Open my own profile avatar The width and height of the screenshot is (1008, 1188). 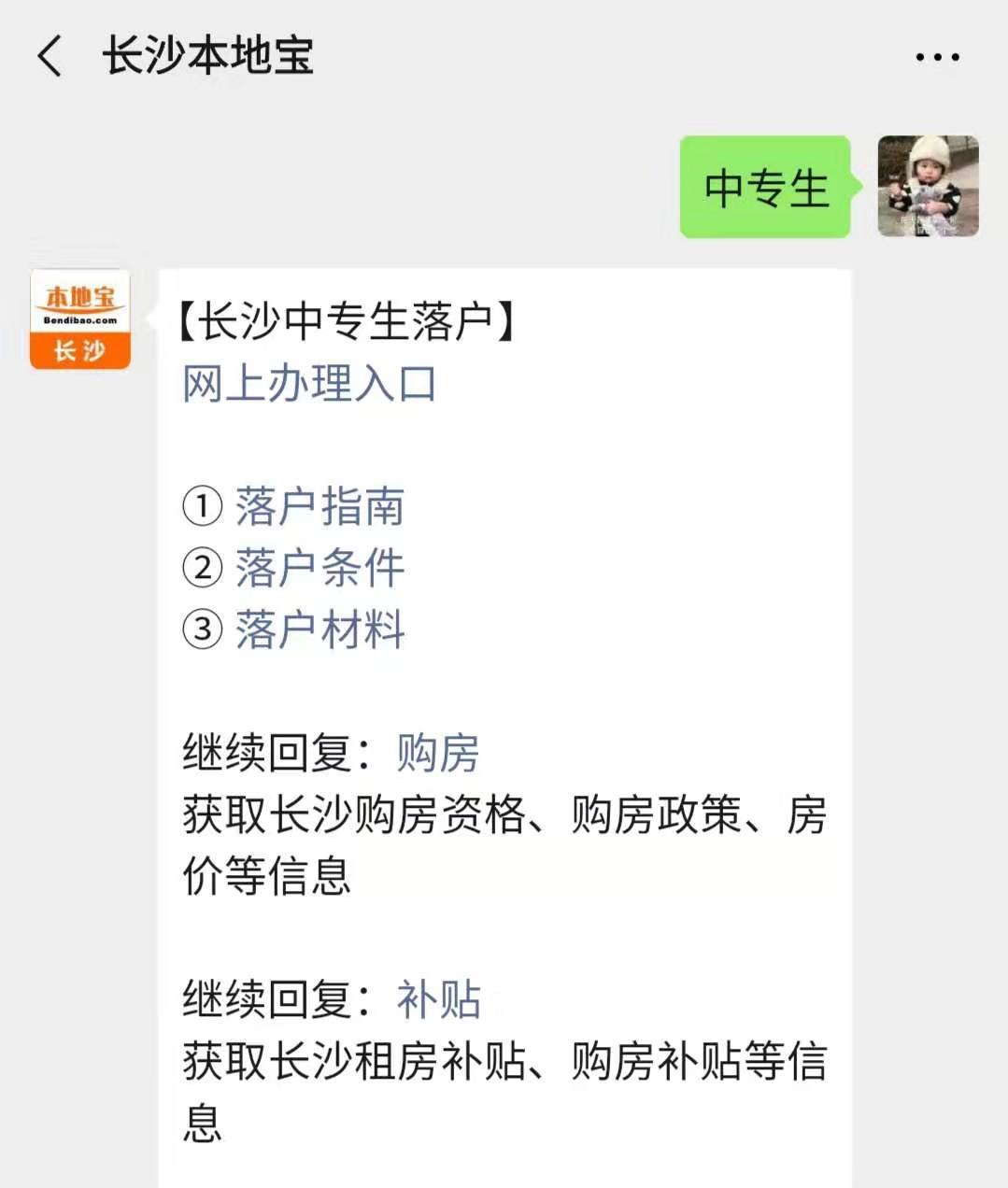(928, 186)
